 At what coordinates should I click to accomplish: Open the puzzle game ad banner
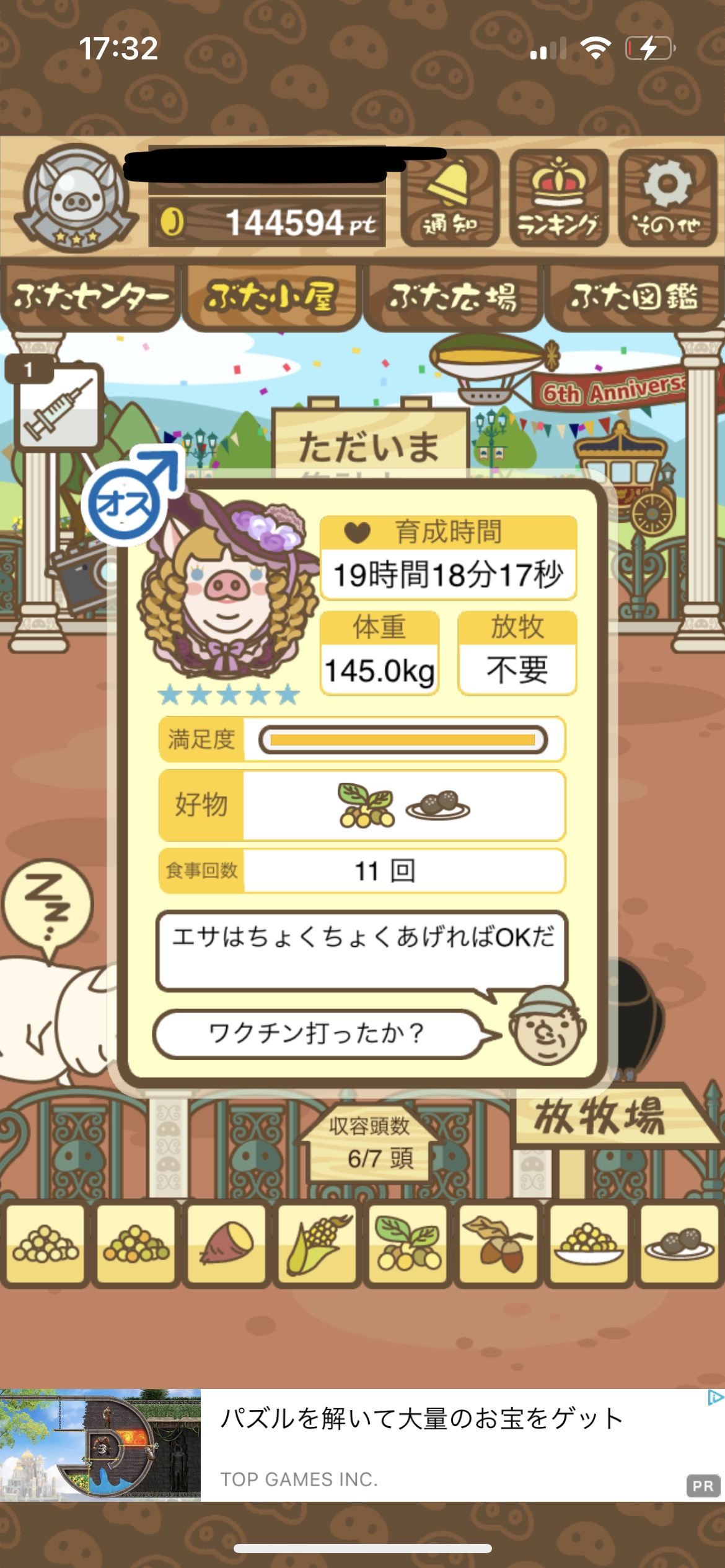click(362, 1444)
